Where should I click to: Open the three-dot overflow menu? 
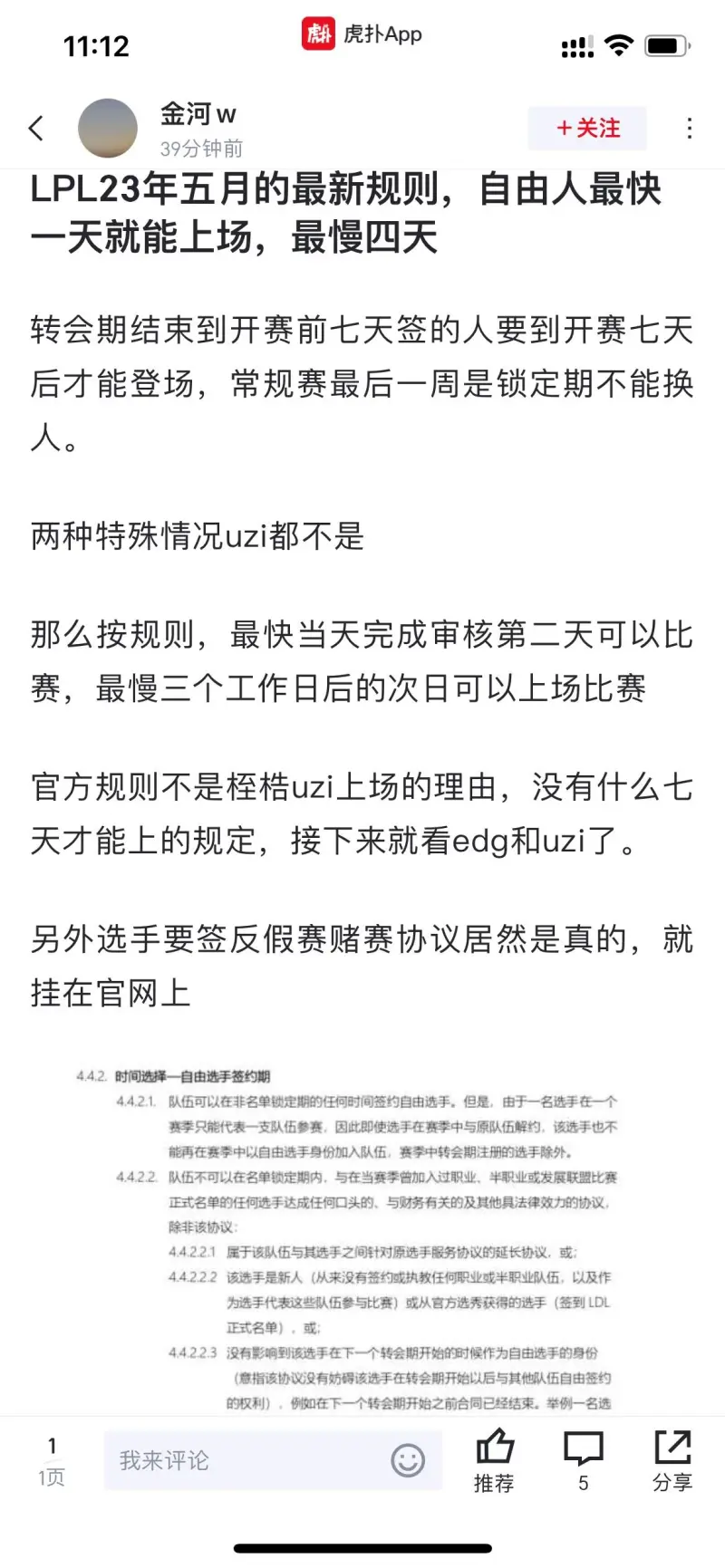click(690, 128)
